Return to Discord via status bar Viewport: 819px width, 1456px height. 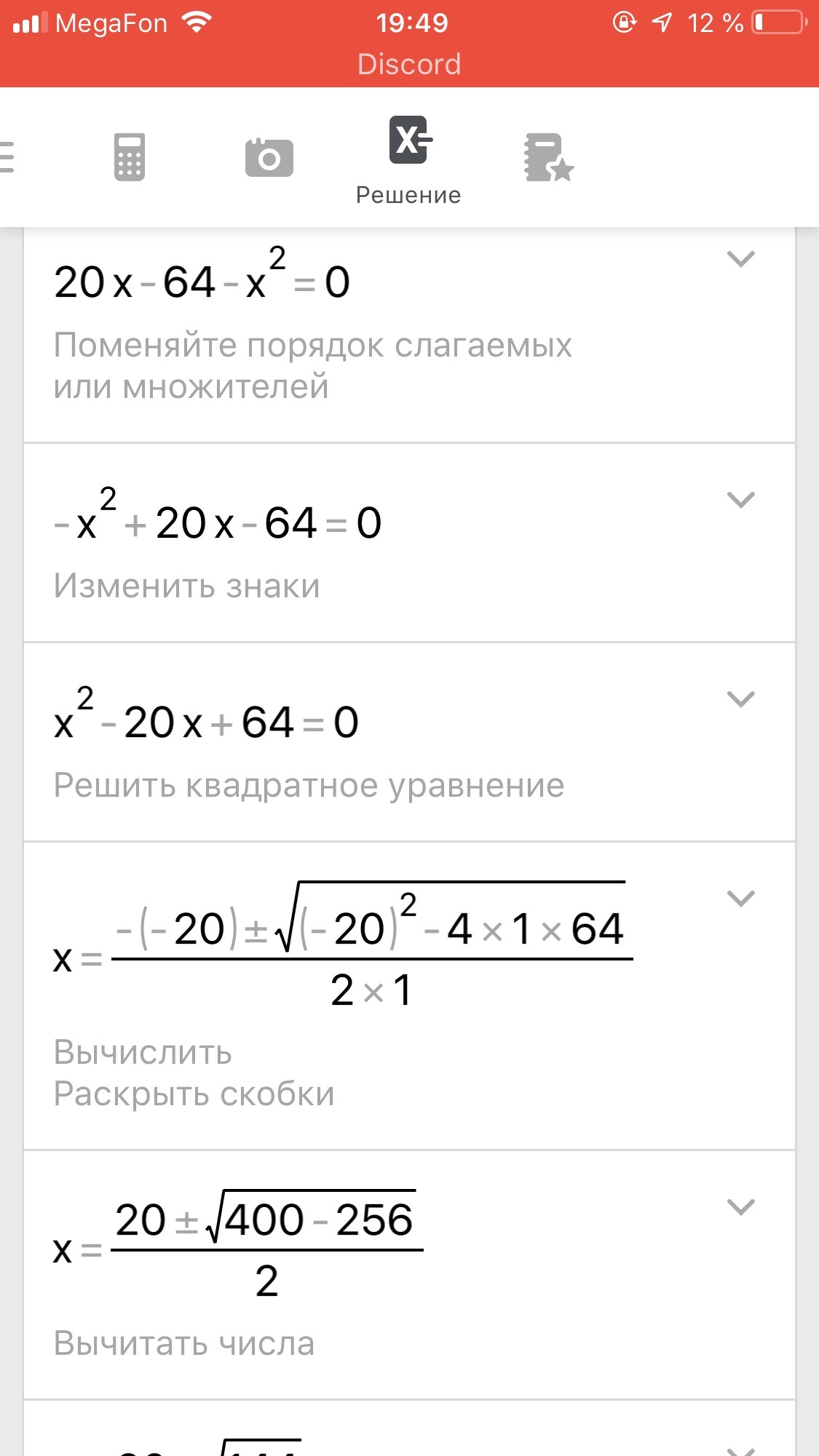[x=409, y=64]
